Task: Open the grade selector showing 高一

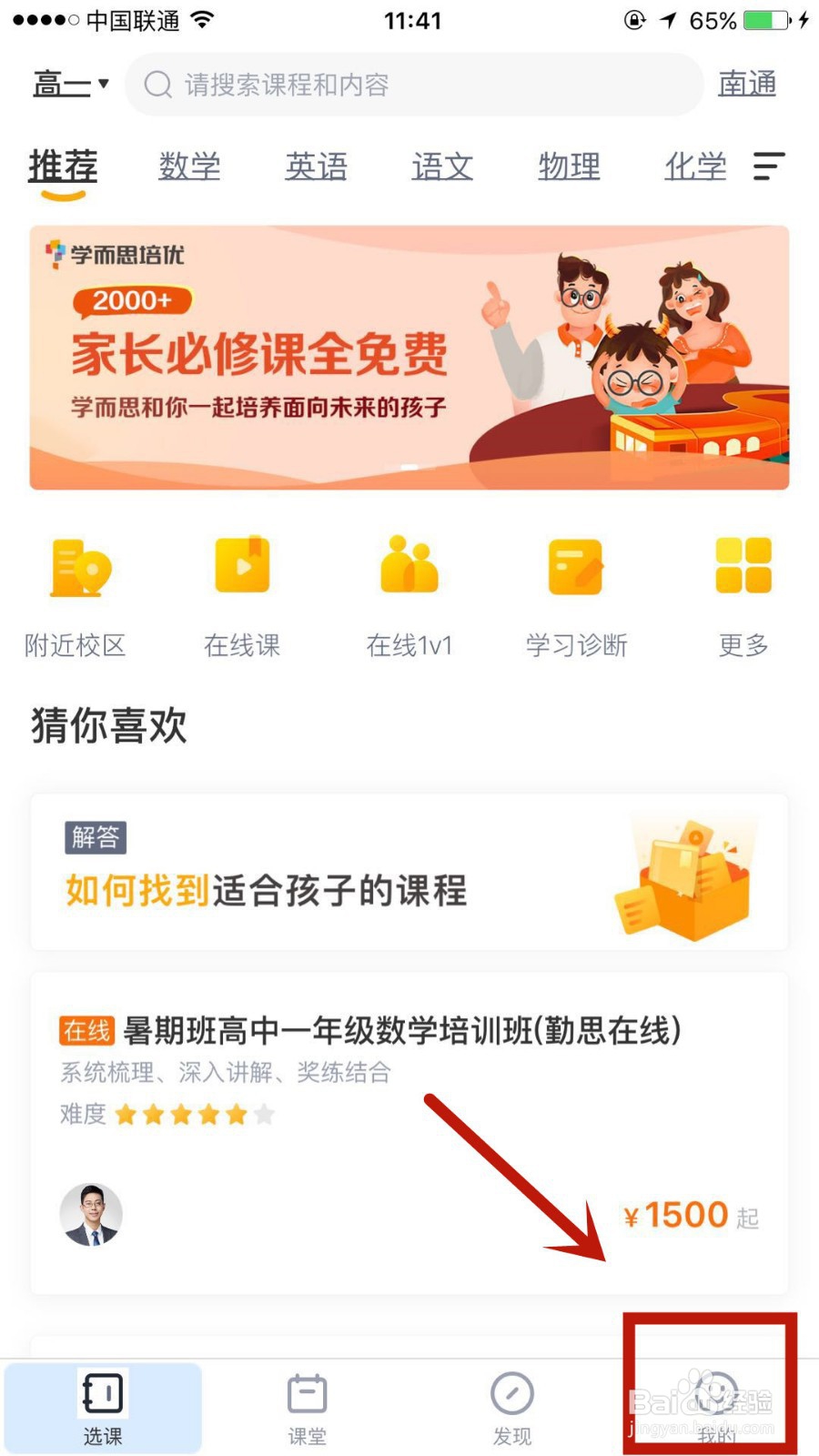Action: click(68, 84)
